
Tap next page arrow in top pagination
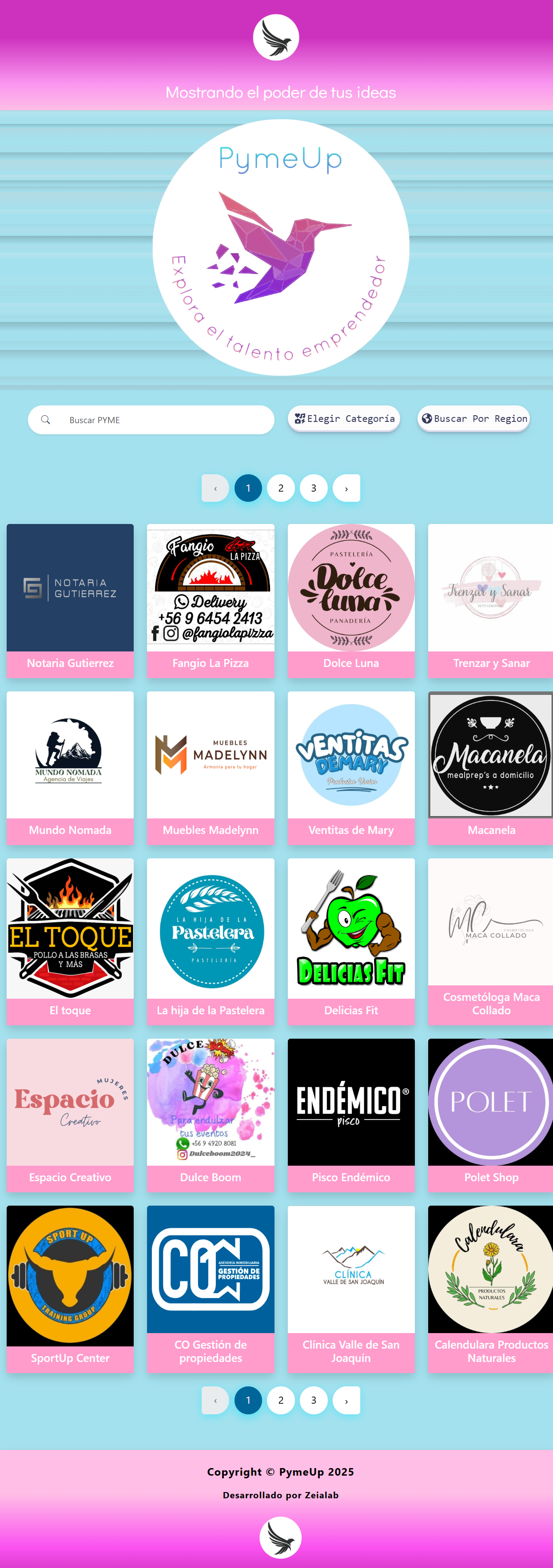click(x=346, y=488)
